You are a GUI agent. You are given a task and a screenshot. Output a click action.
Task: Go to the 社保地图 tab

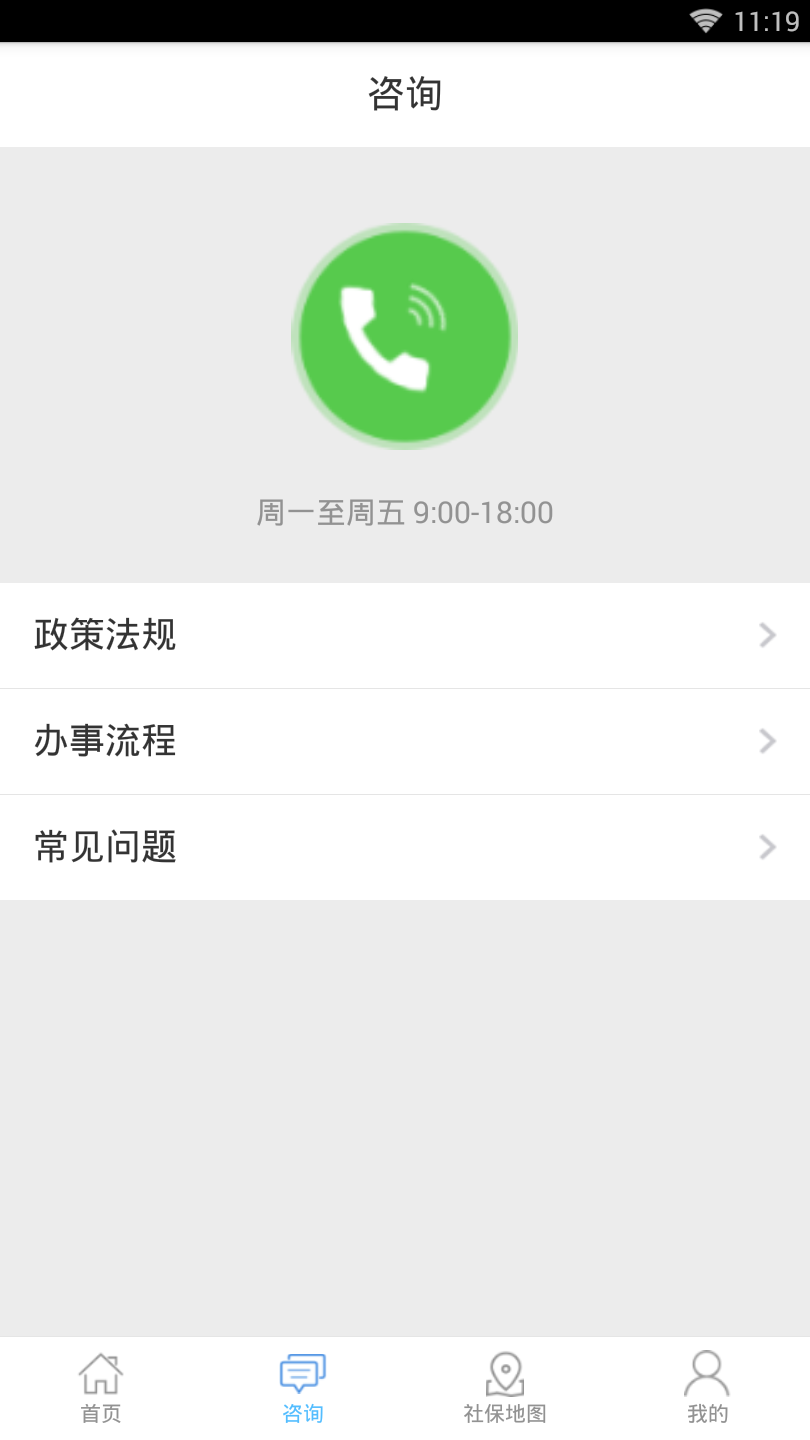[505, 1388]
